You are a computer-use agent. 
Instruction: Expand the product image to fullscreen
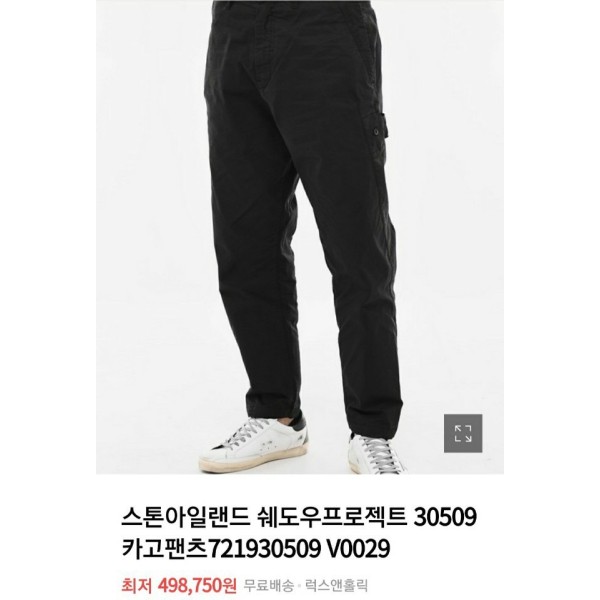[463, 433]
